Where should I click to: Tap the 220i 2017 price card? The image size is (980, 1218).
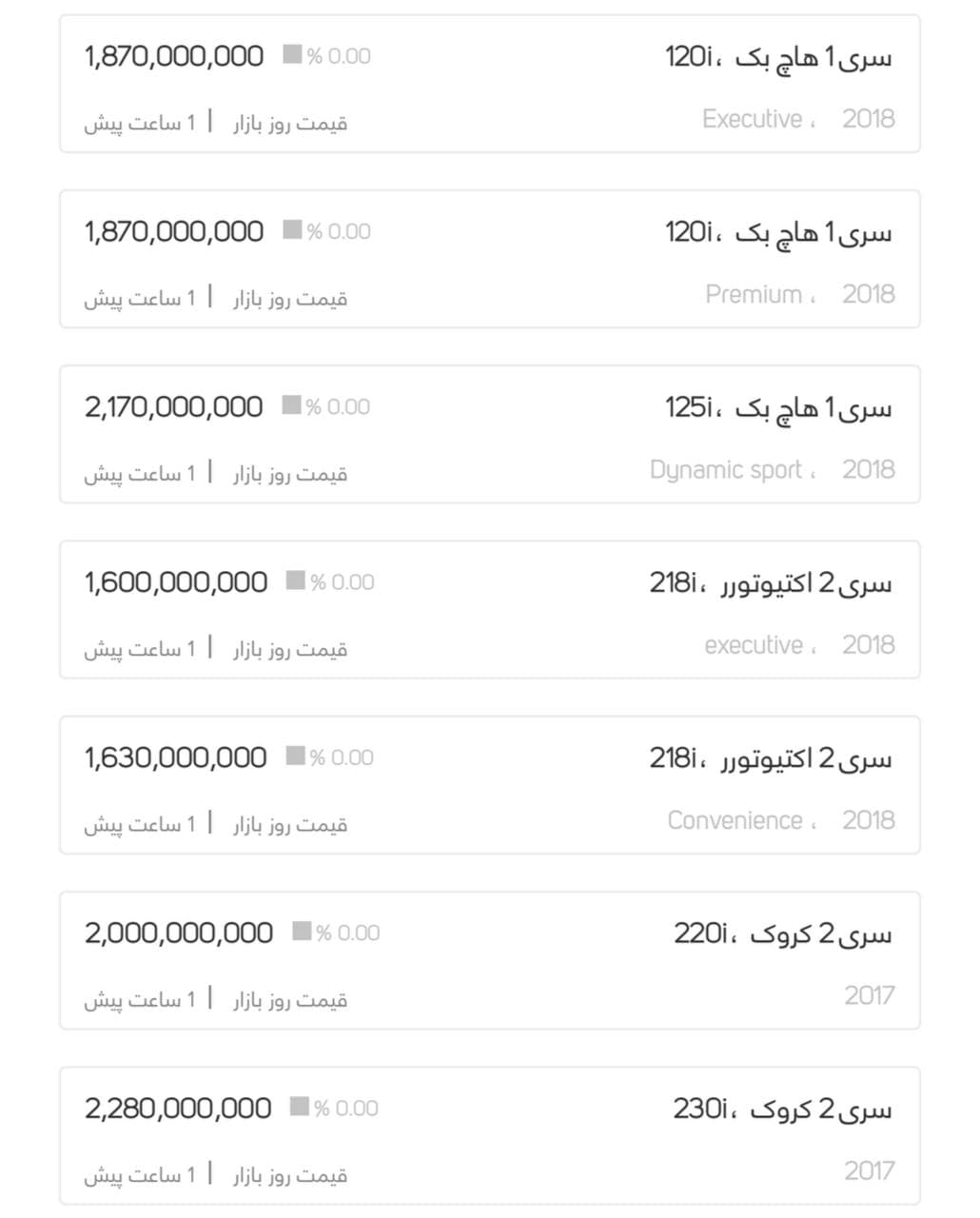490,960
